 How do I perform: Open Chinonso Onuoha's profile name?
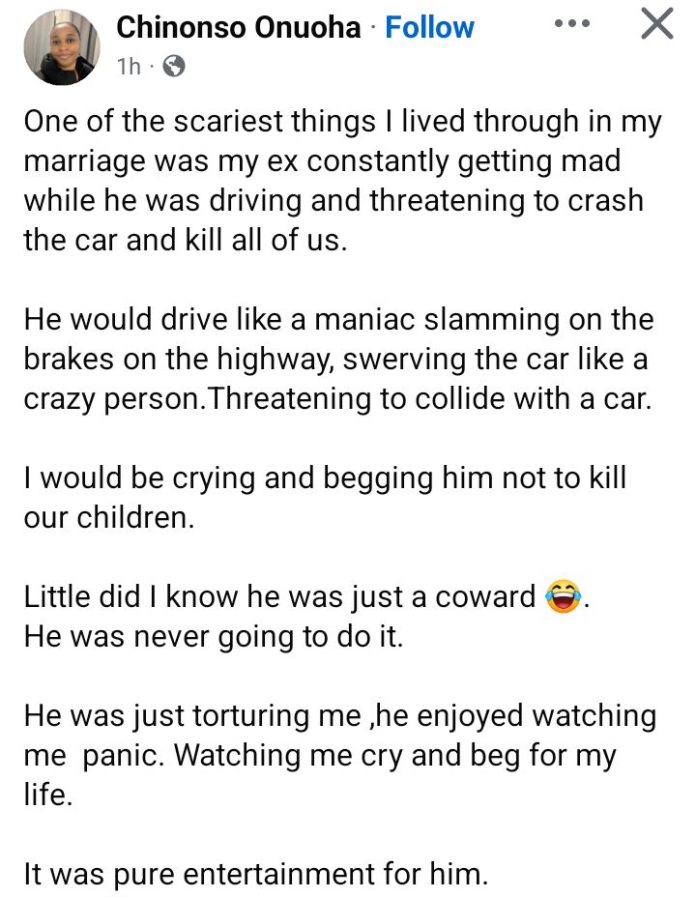click(238, 28)
